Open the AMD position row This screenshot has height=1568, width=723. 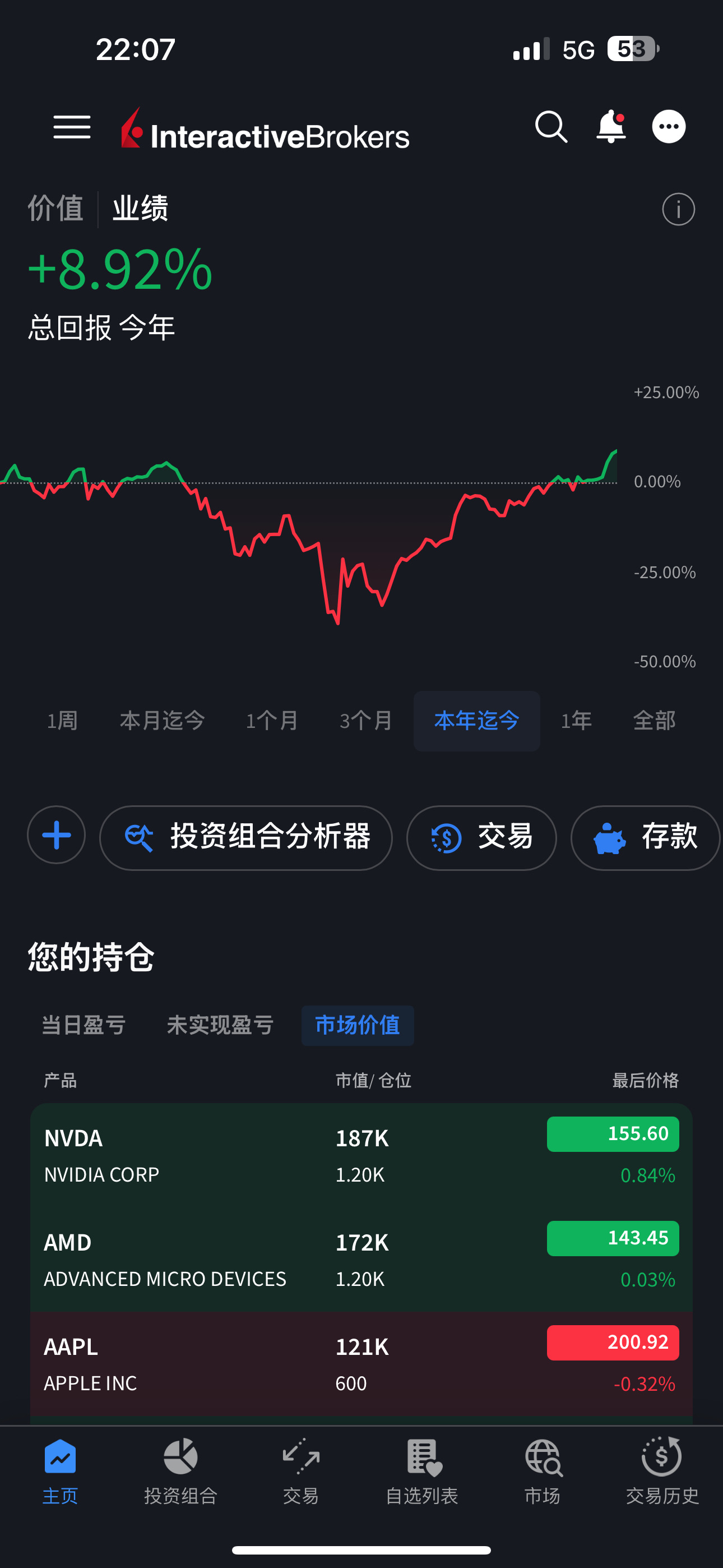click(x=361, y=1260)
